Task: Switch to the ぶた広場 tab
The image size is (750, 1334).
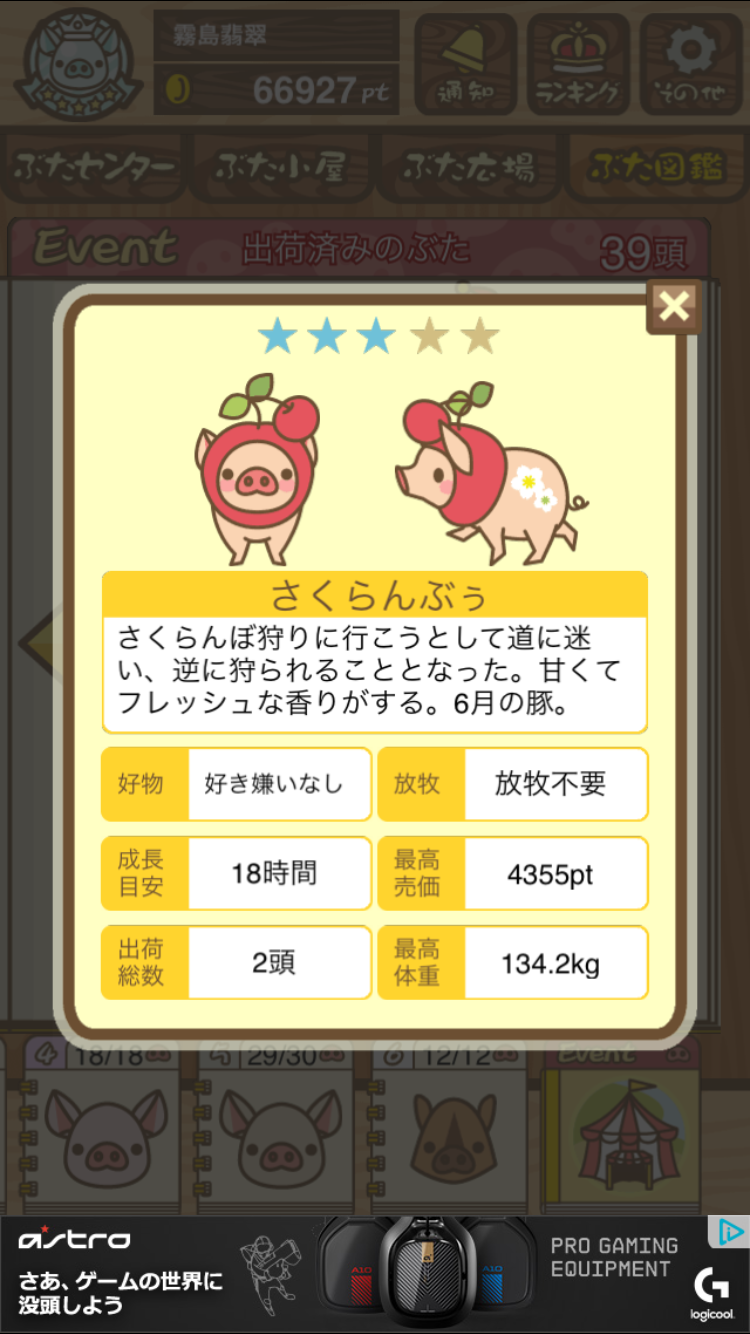Action: point(468,168)
